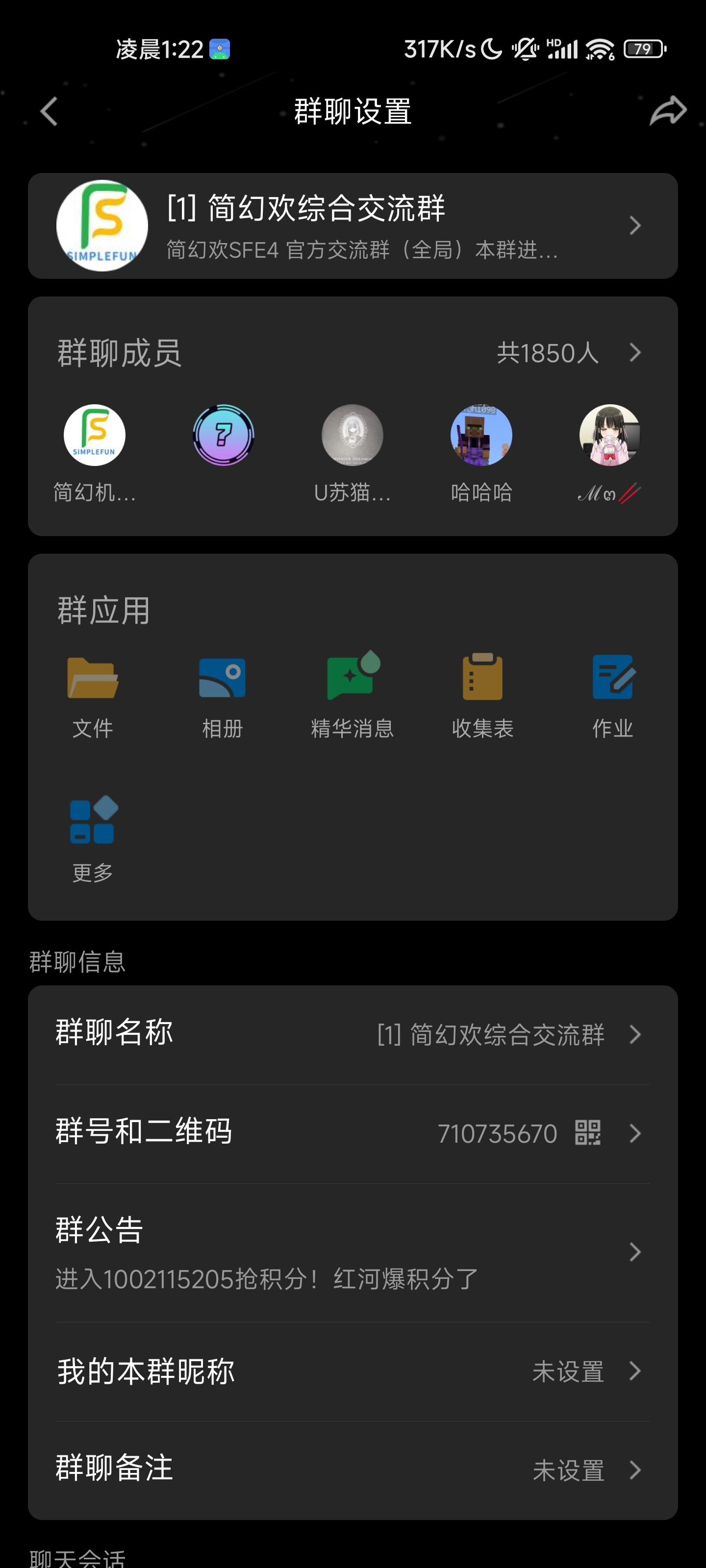This screenshot has height=1568, width=706.
Task: Tap 更多 to see more group apps
Action: pyautogui.click(x=93, y=840)
